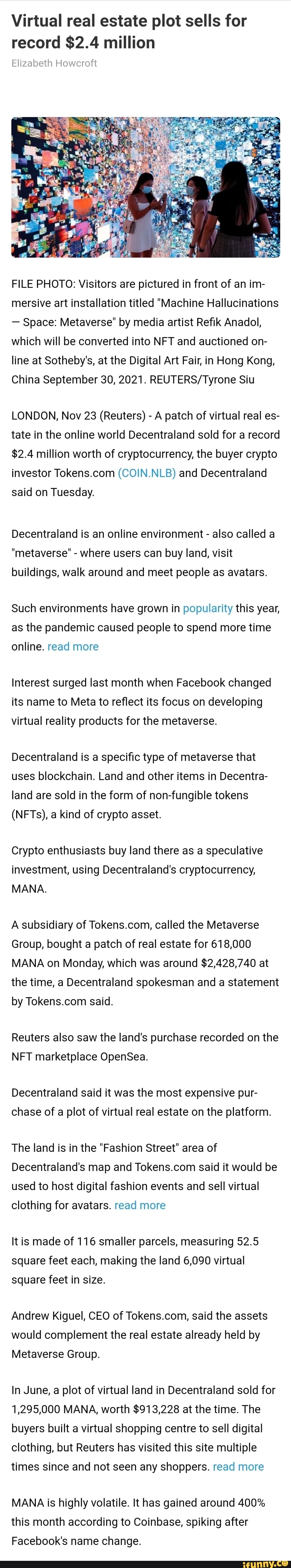Open 'read more' after 'clothing for avatars'
291x1568 pixels.
click(x=140, y=1205)
